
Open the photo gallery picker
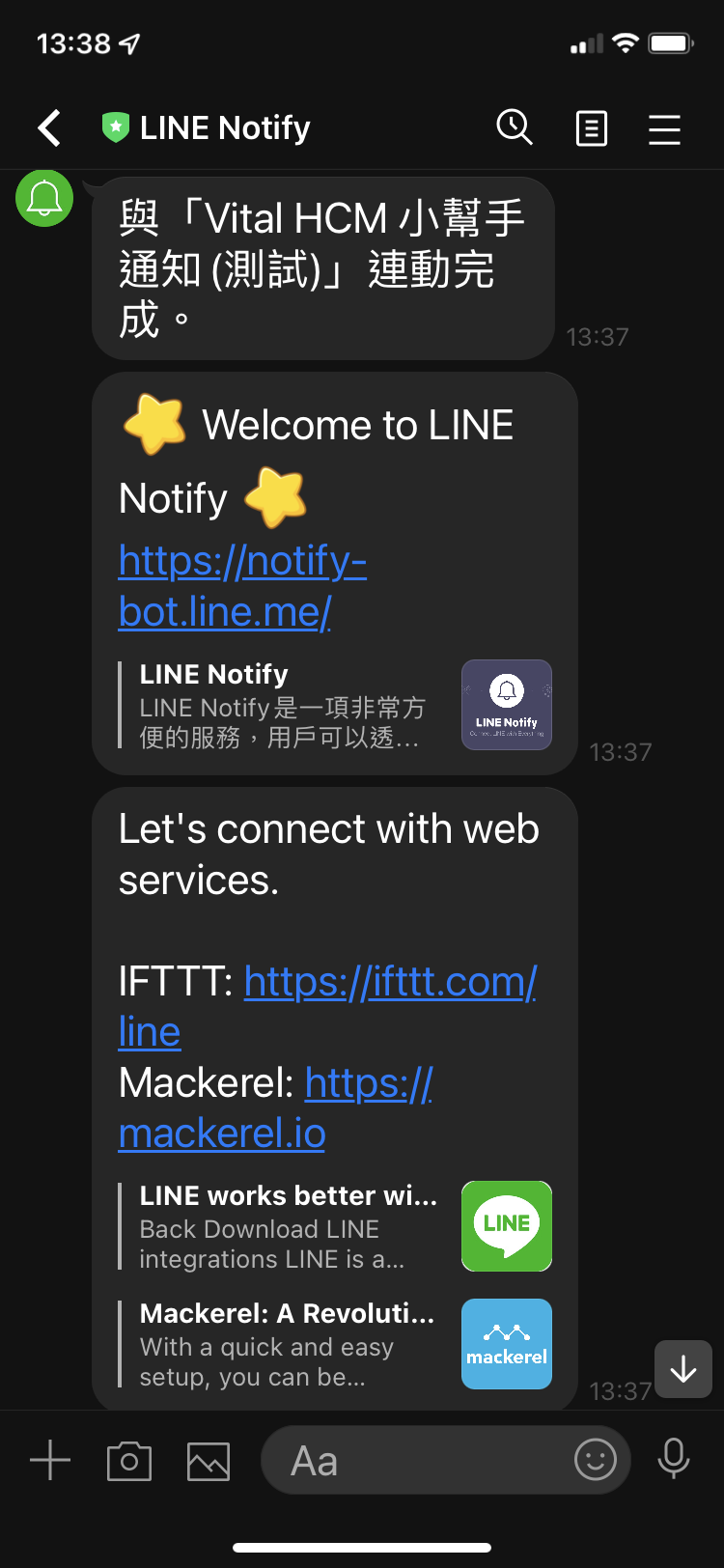pyautogui.click(x=209, y=1461)
